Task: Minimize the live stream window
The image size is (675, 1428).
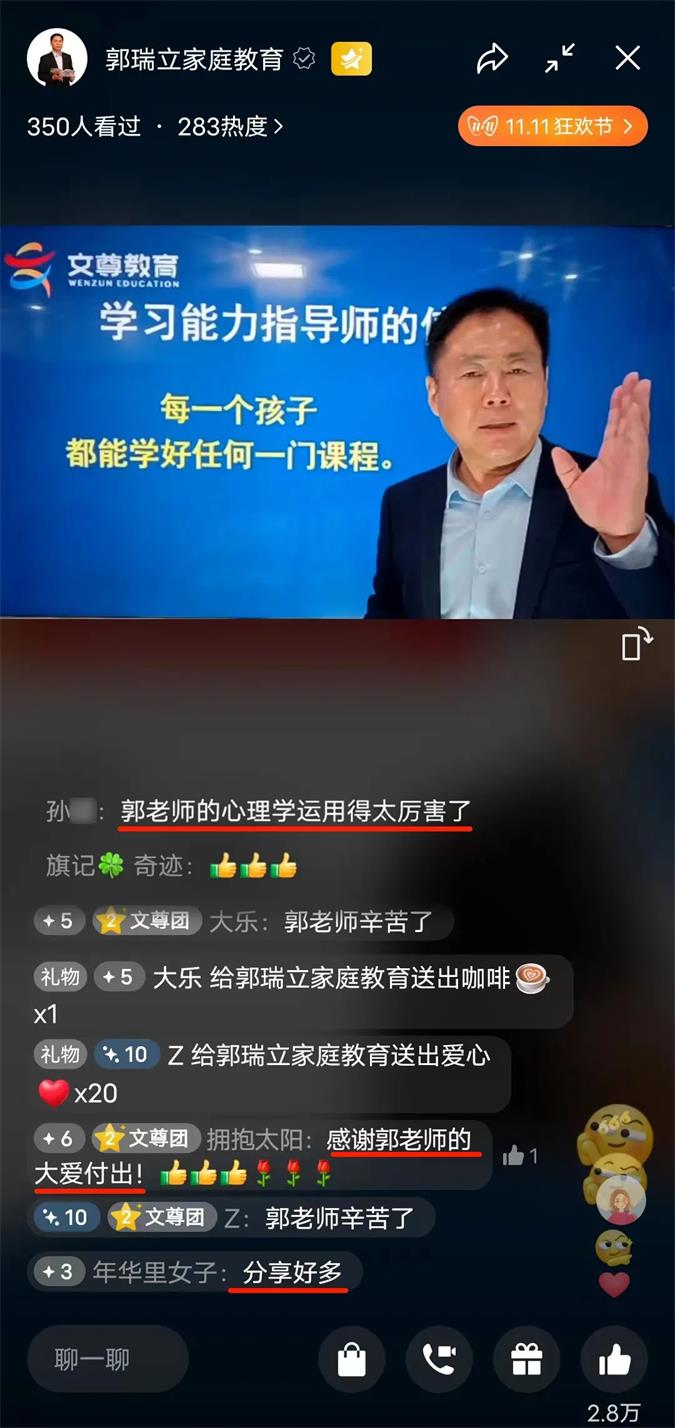Action: point(560,59)
